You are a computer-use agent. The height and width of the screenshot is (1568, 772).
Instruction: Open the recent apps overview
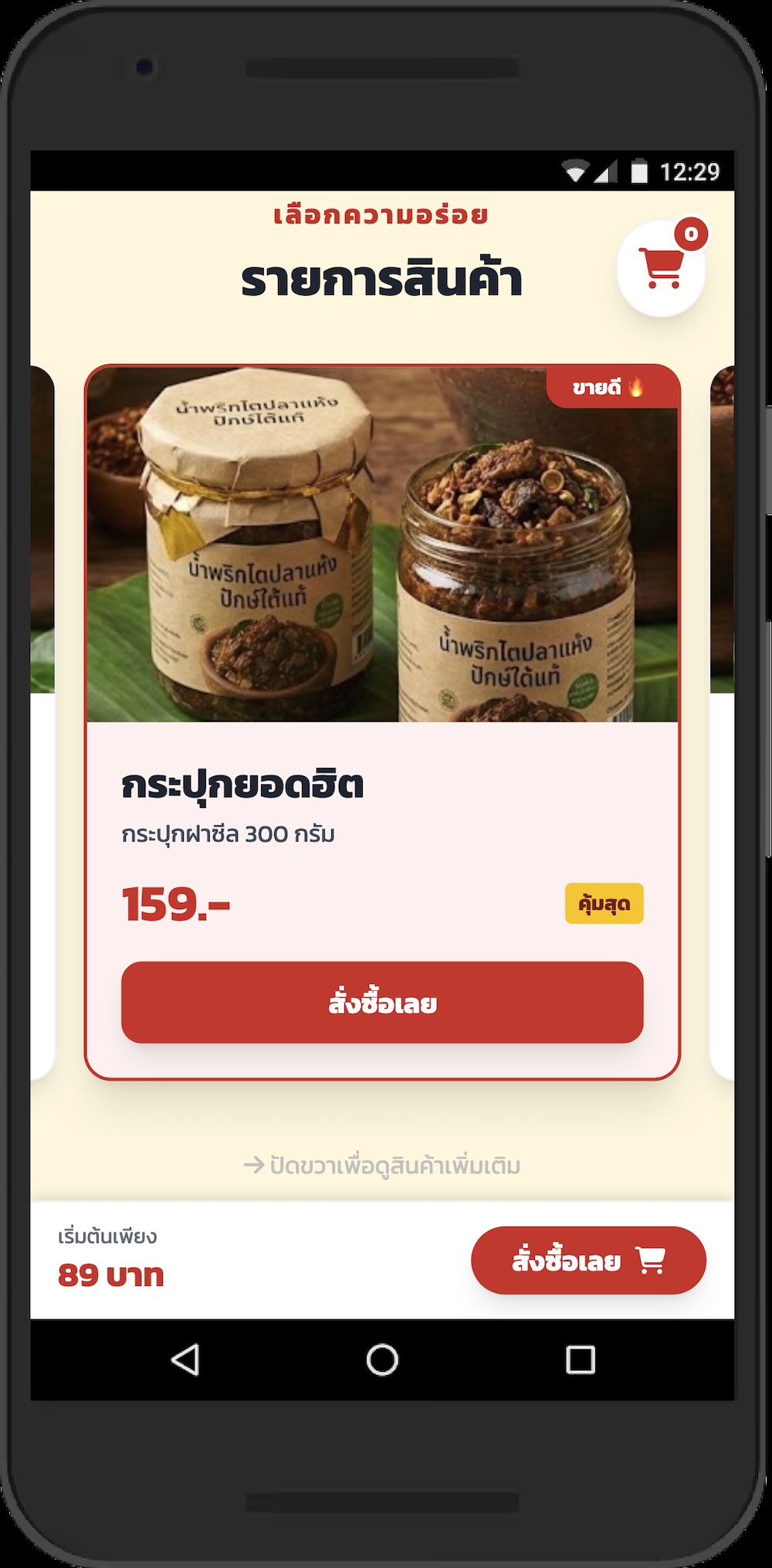click(580, 1359)
